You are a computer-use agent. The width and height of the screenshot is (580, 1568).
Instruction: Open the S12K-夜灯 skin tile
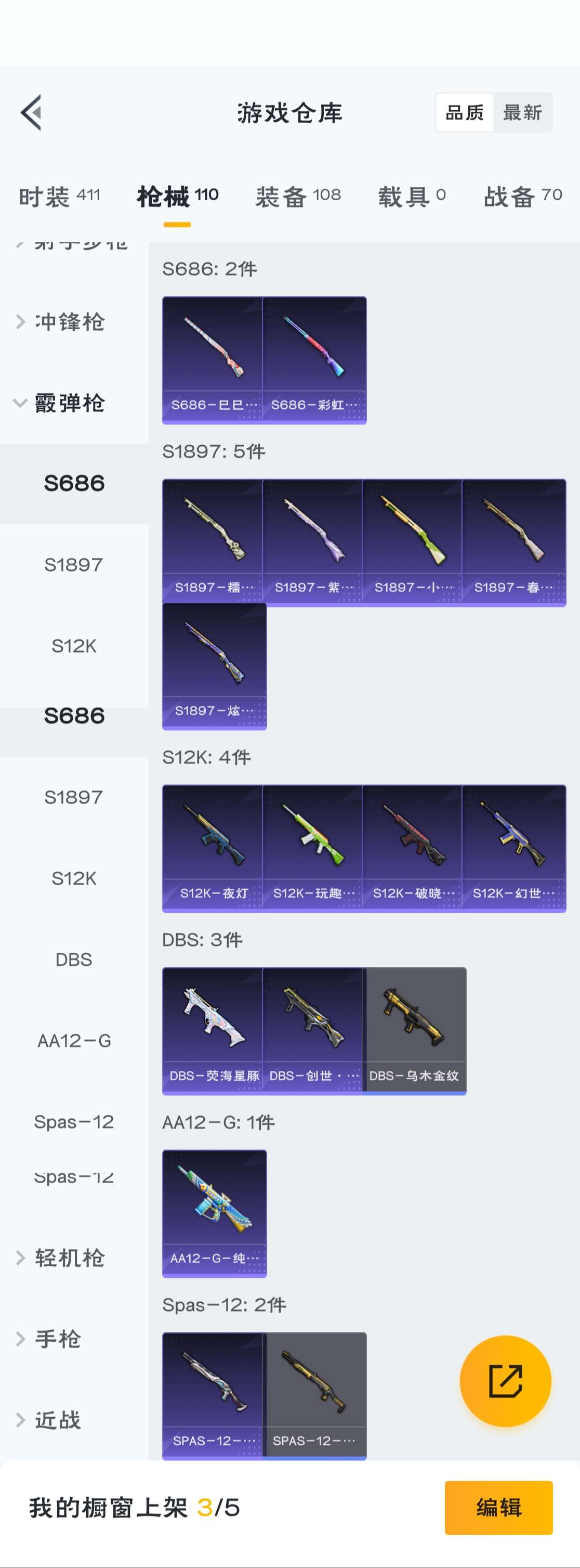pos(214,848)
